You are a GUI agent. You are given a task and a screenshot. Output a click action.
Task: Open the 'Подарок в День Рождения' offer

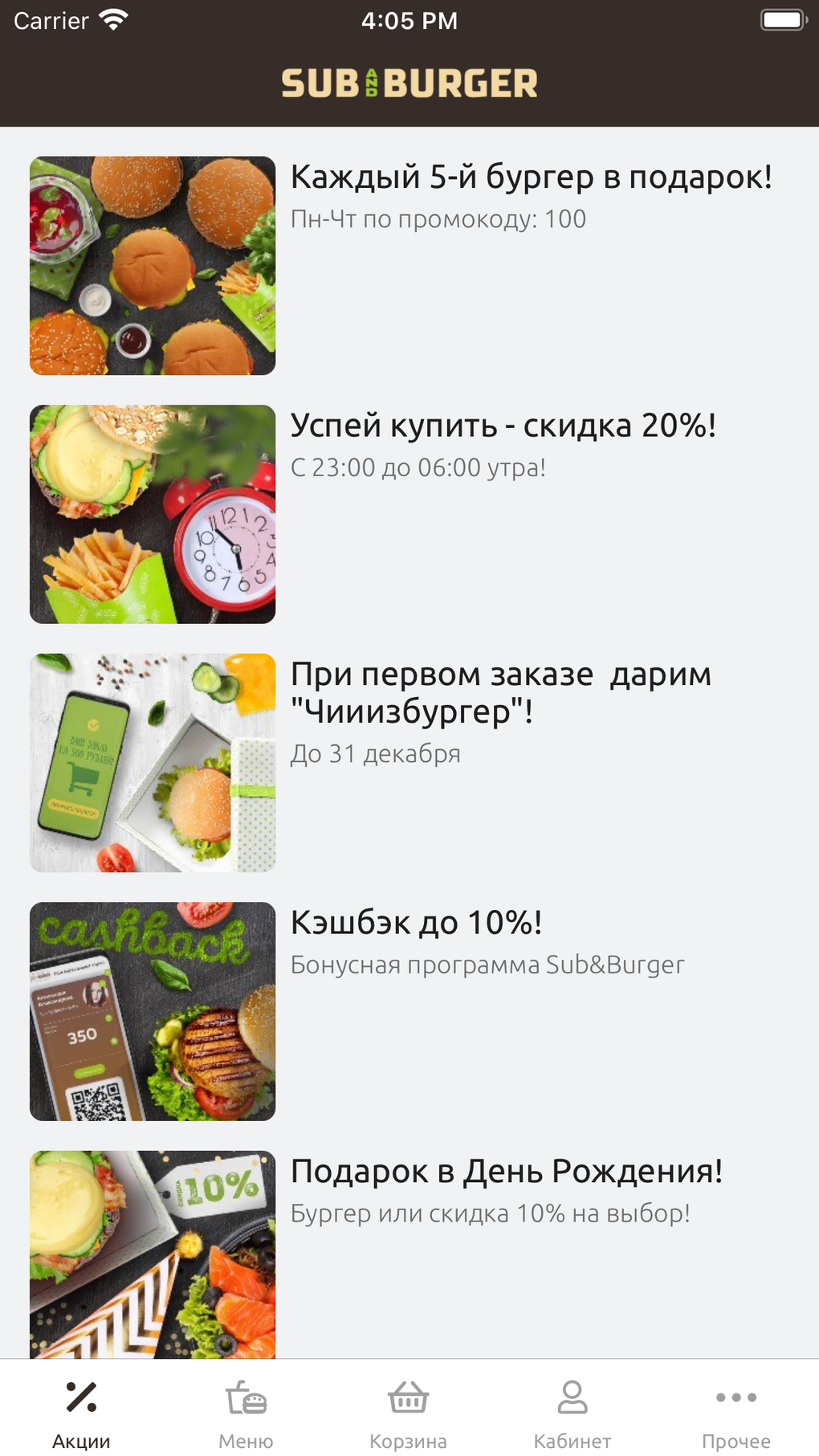(x=506, y=1173)
